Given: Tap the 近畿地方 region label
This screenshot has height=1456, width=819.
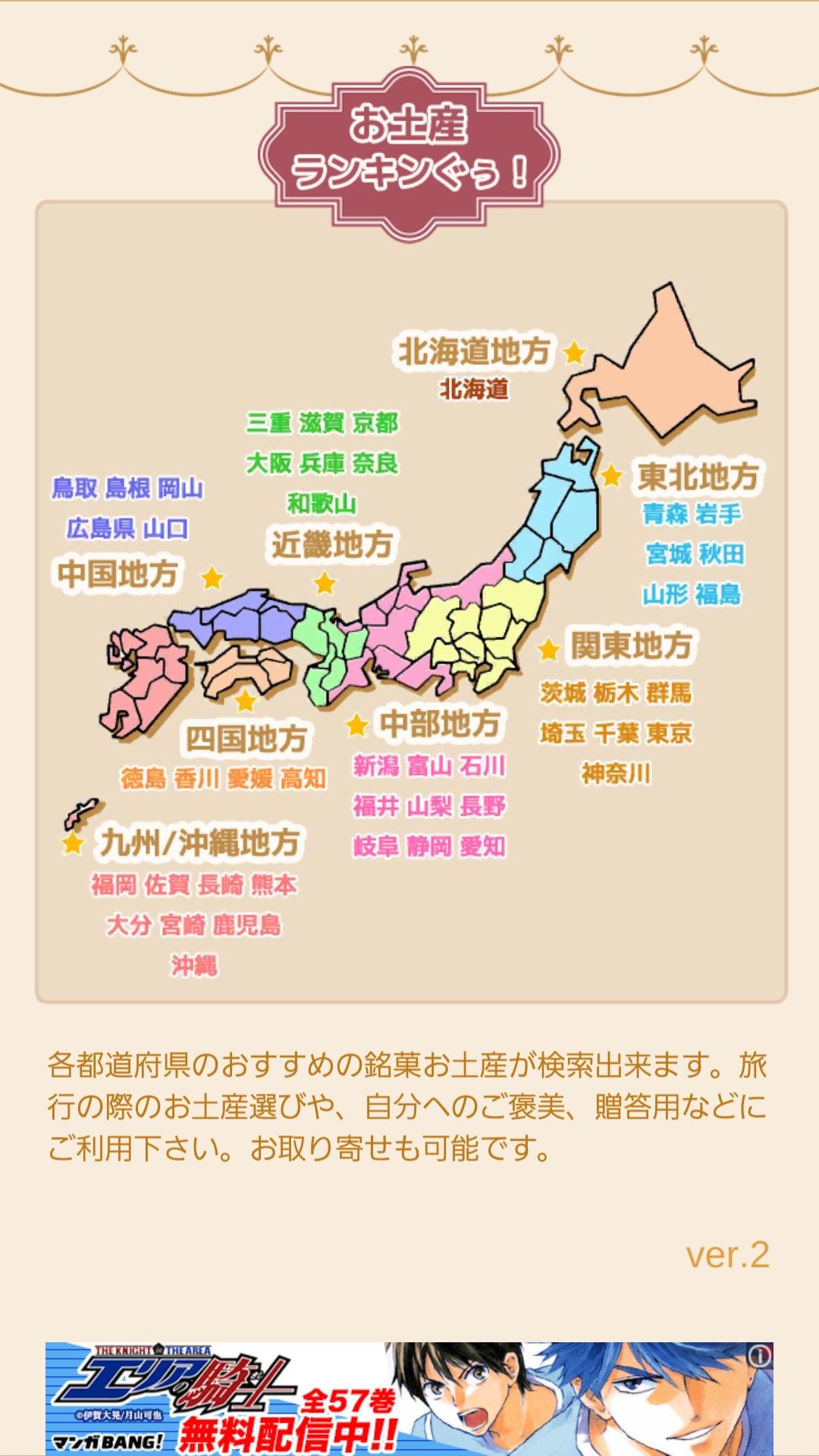Looking at the screenshot, I should (332, 544).
